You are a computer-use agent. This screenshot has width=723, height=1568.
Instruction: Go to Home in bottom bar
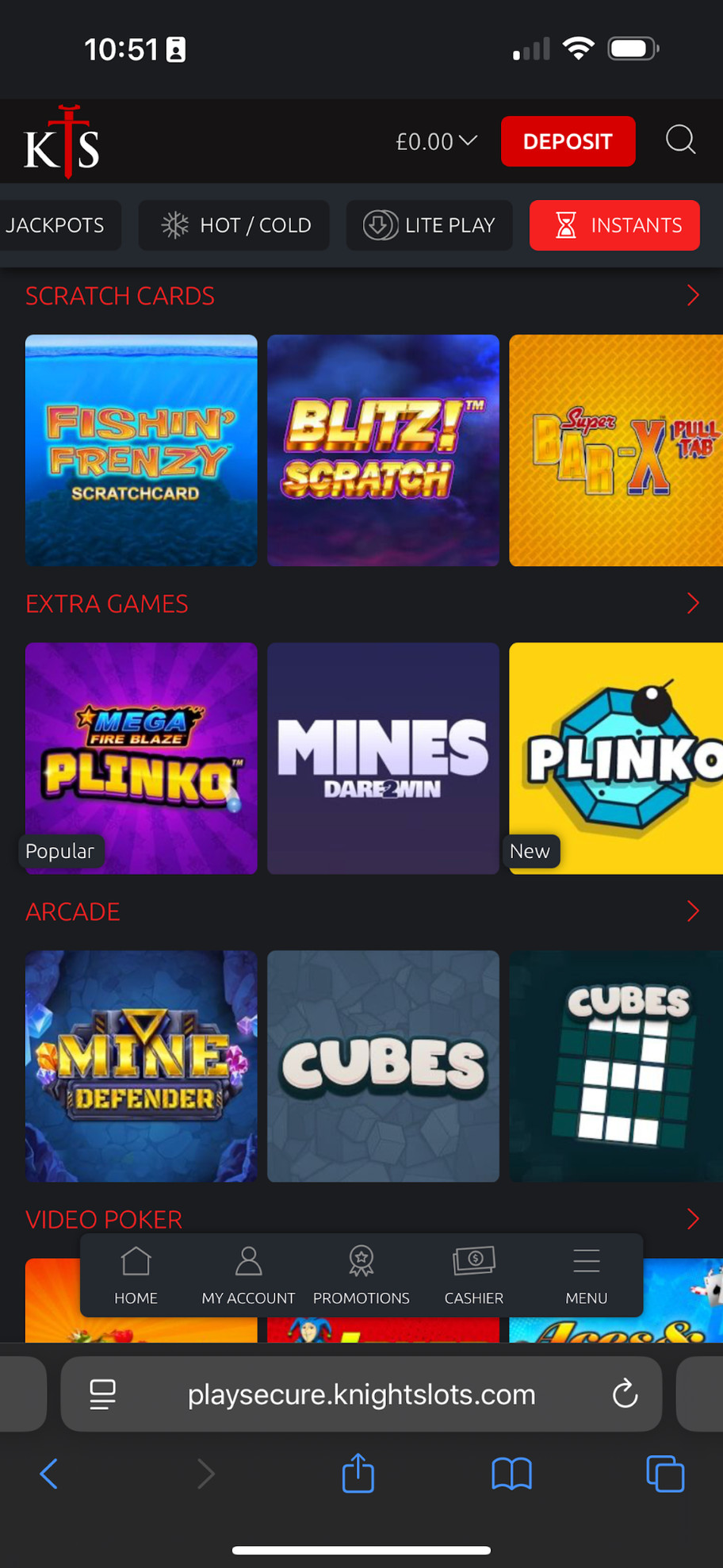point(136,1275)
